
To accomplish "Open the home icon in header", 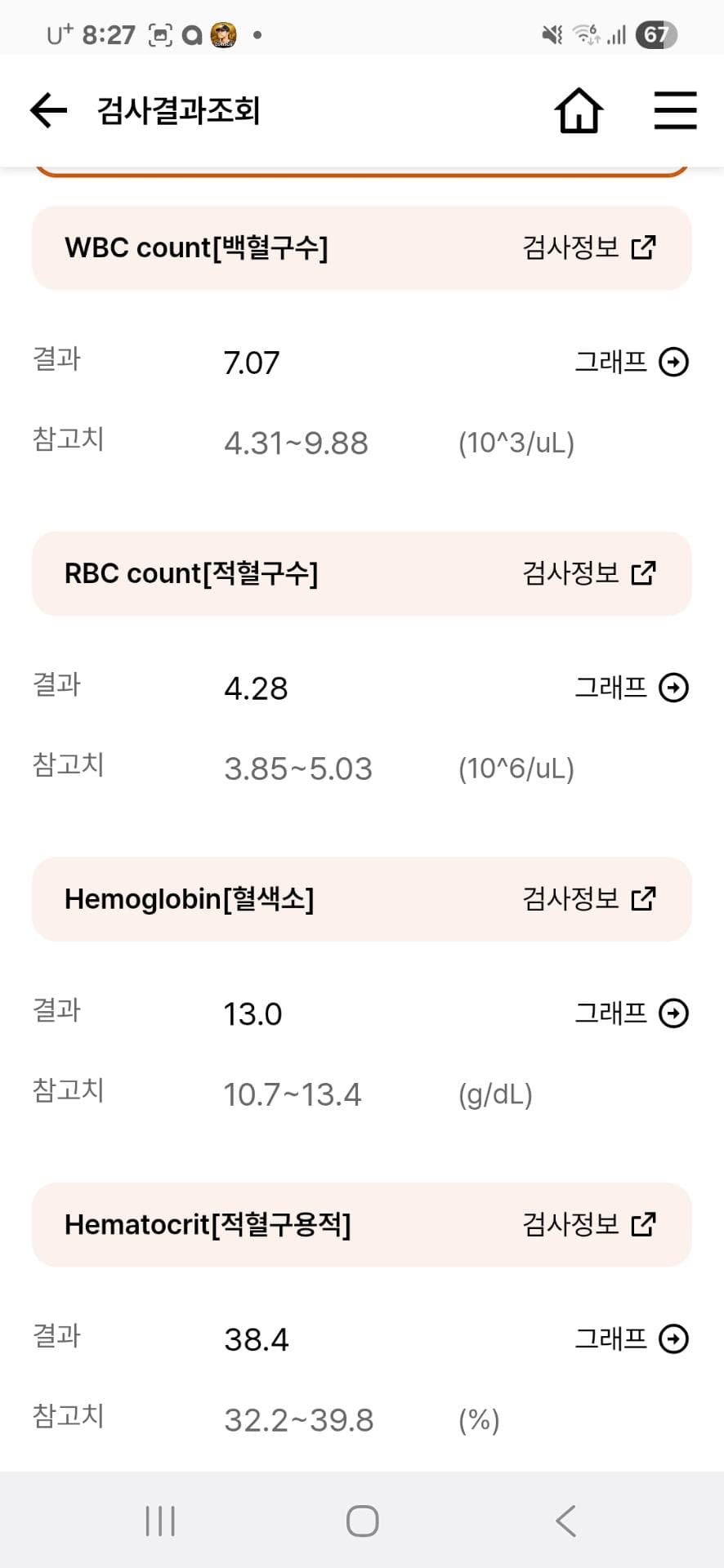I will (x=579, y=110).
